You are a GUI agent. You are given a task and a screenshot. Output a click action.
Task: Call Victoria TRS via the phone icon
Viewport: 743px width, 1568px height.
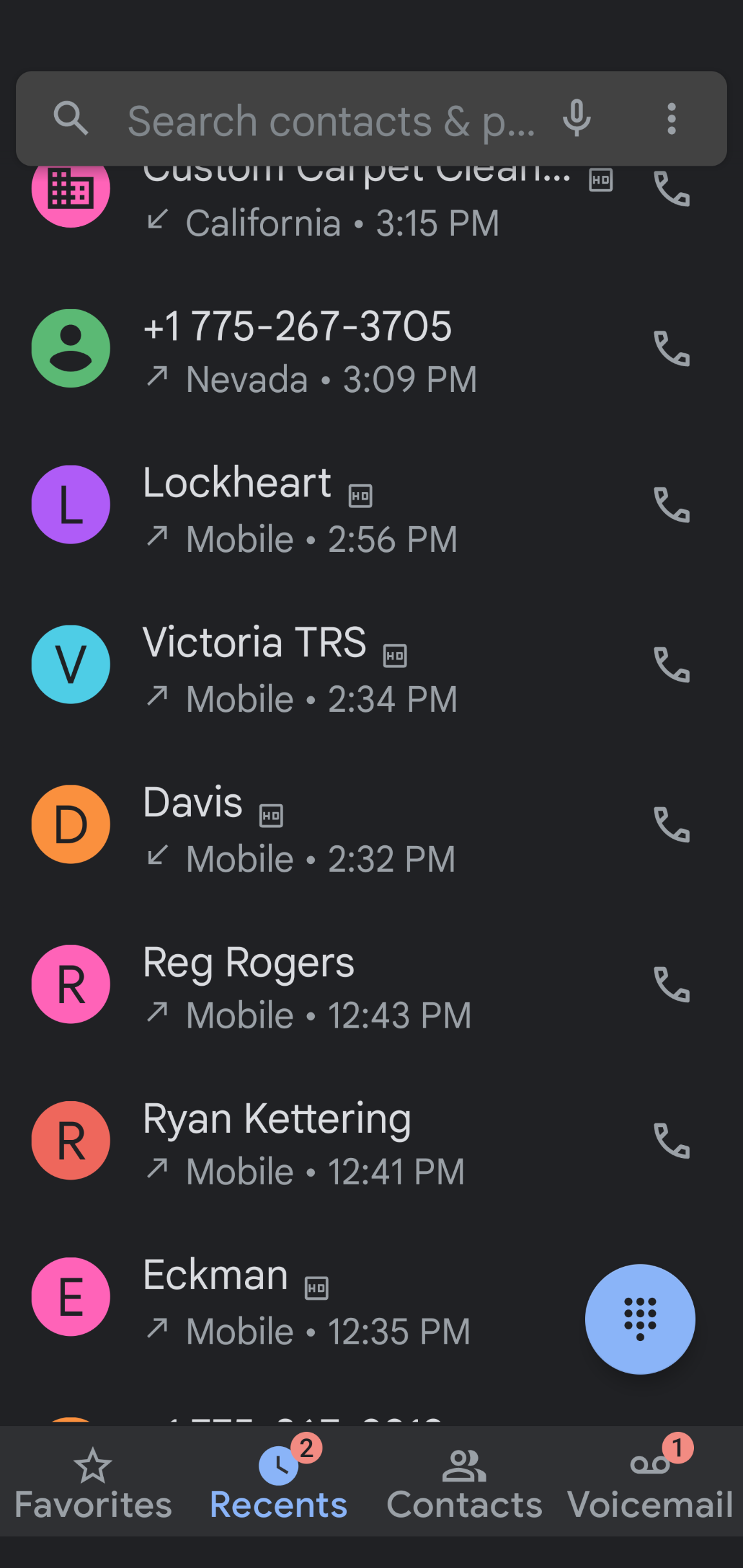pyautogui.click(x=671, y=665)
